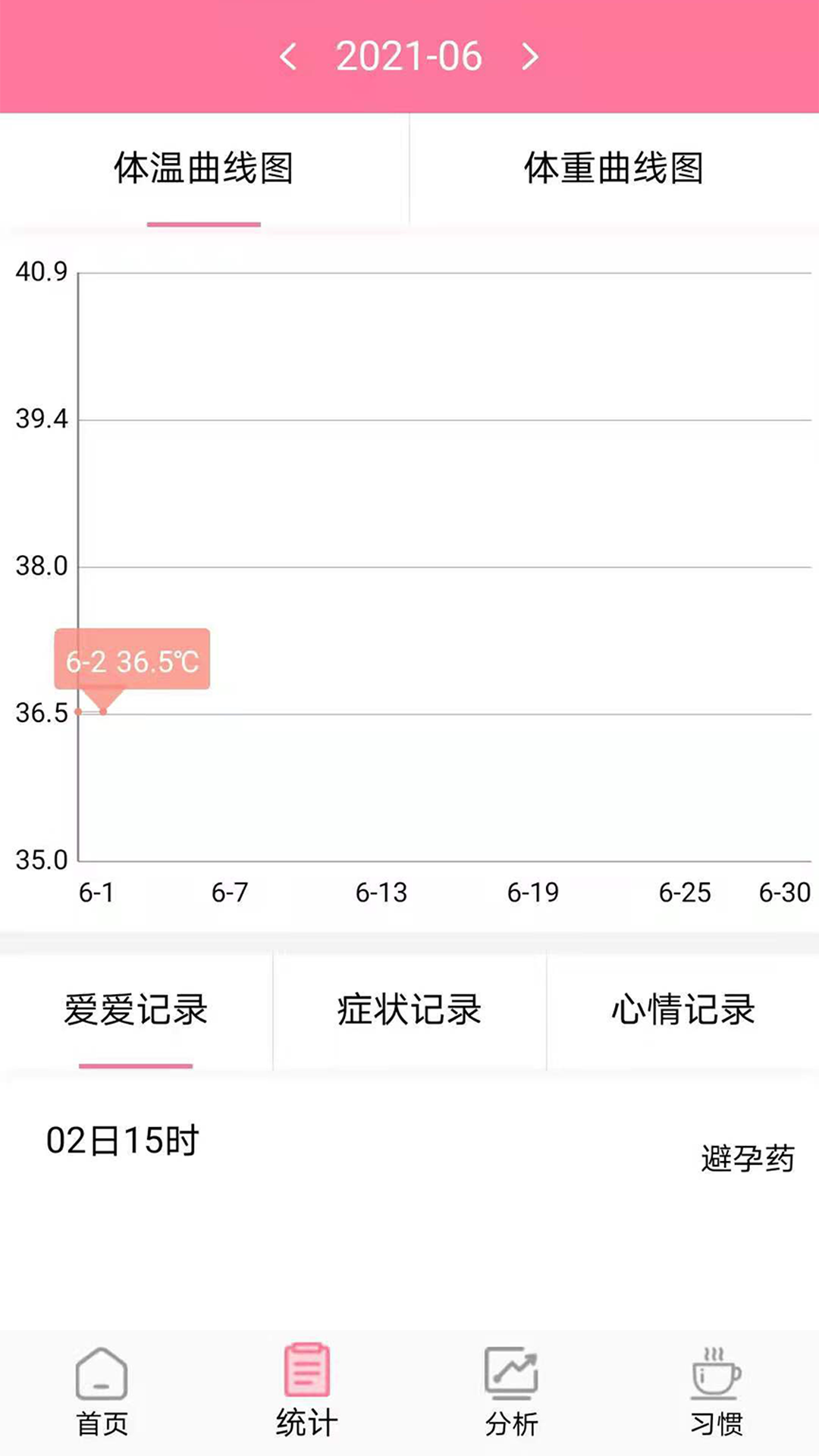Image resolution: width=819 pixels, height=1456 pixels.
Task: Tap the 6-2 36.5℃ tooltip bubble
Action: pyautogui.click(x=131, y=660)
